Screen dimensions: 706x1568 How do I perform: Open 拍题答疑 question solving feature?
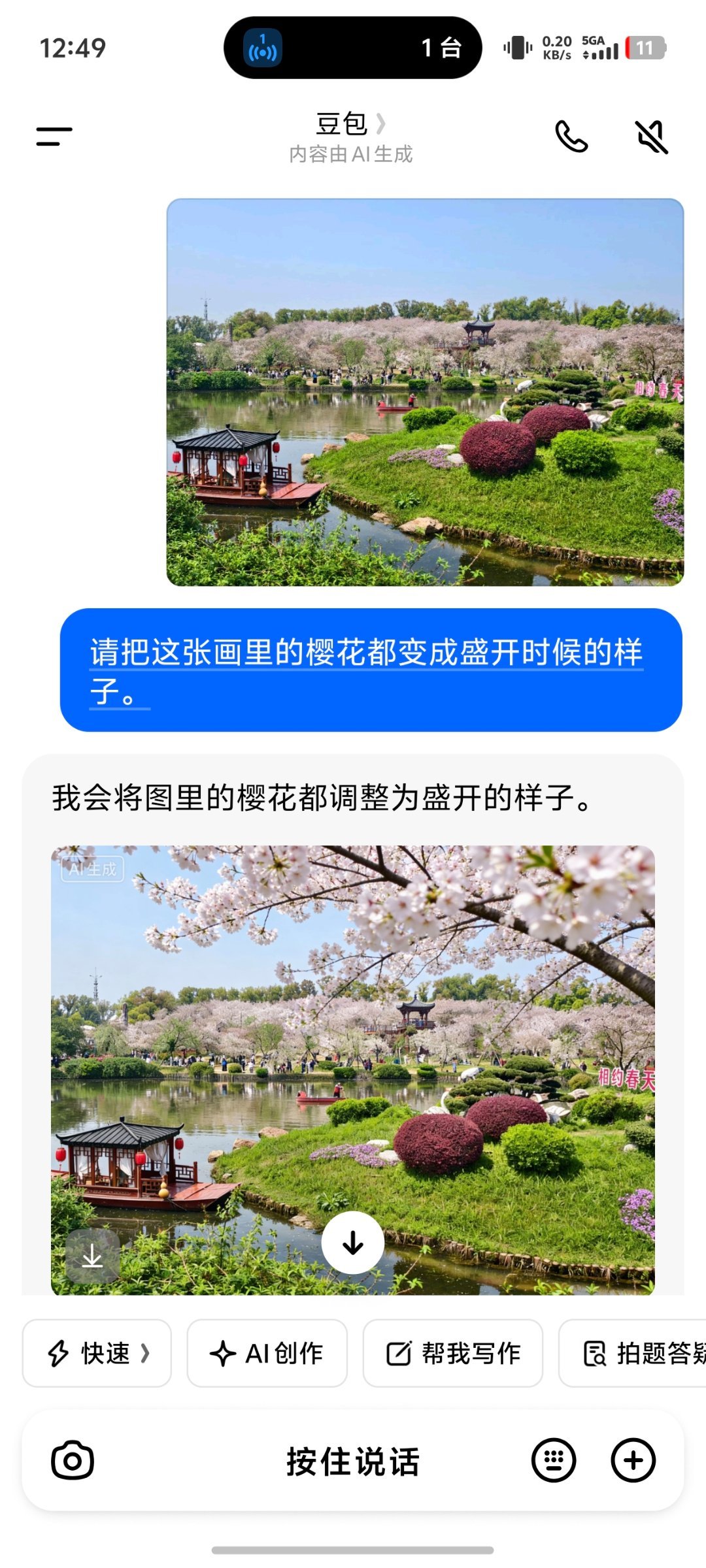click(x=639, y=1353)
